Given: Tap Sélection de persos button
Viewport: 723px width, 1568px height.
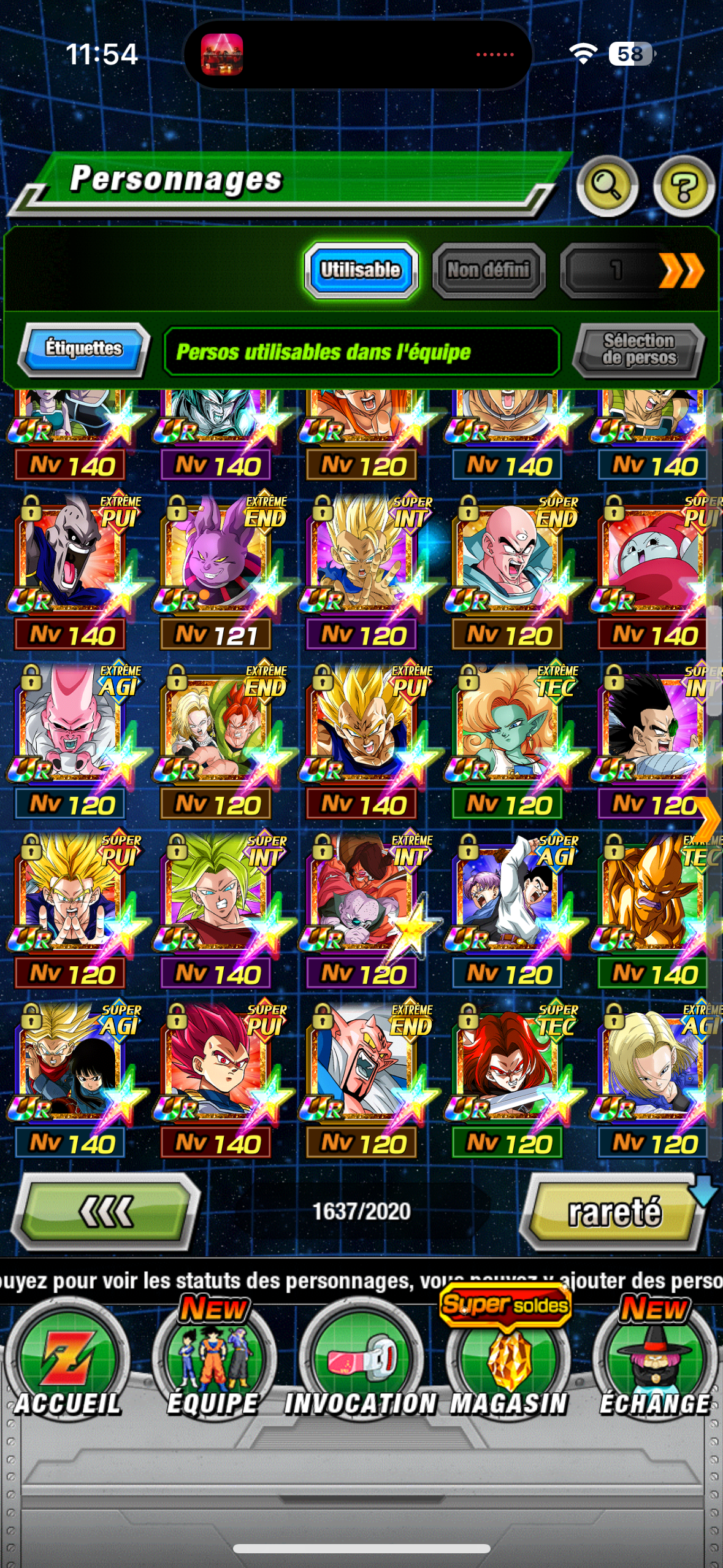Looking at the screenshot, I should click(639, 350).
